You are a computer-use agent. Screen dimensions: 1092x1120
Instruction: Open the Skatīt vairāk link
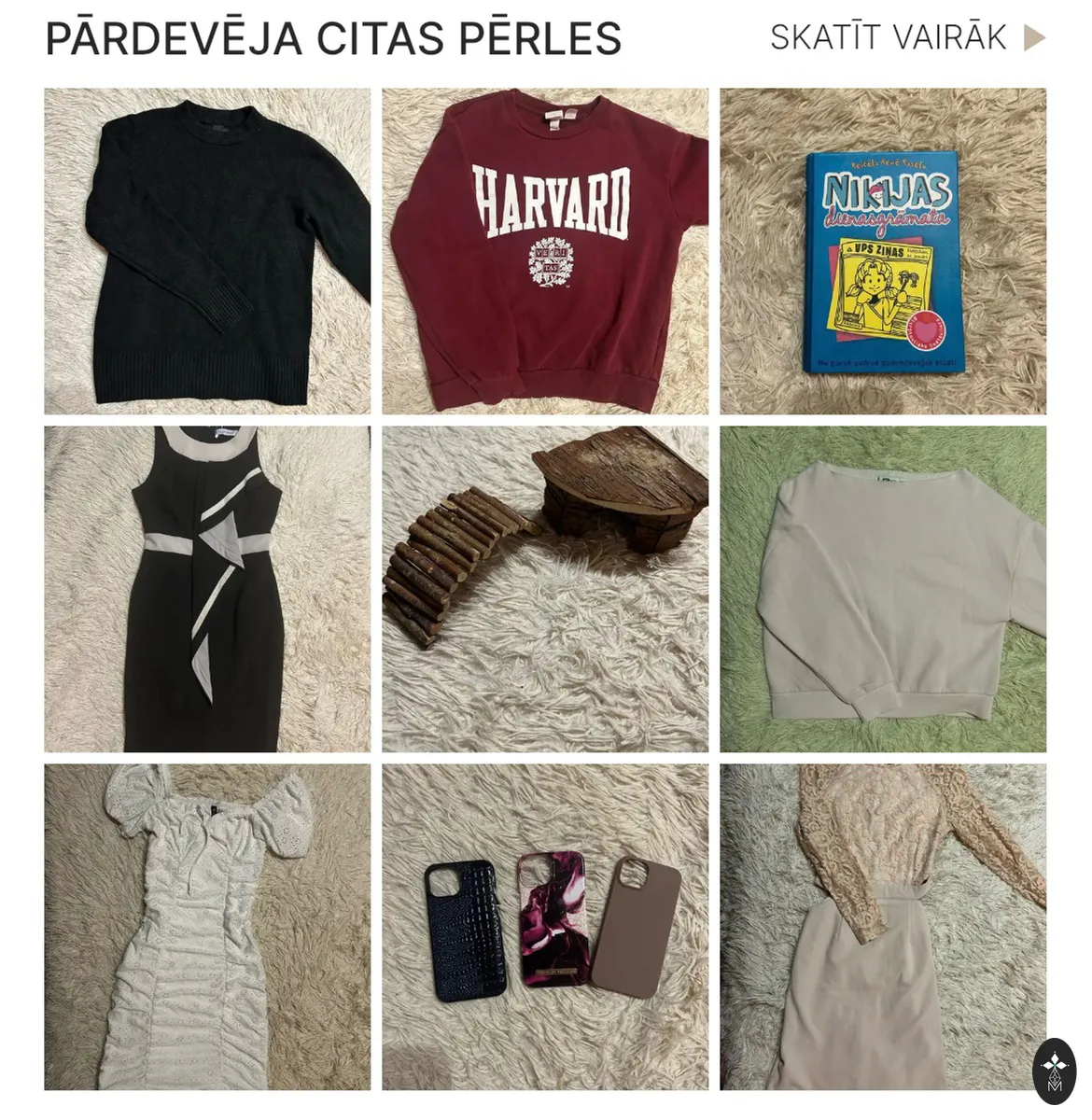pyautogui.click(x=907, y=38)
